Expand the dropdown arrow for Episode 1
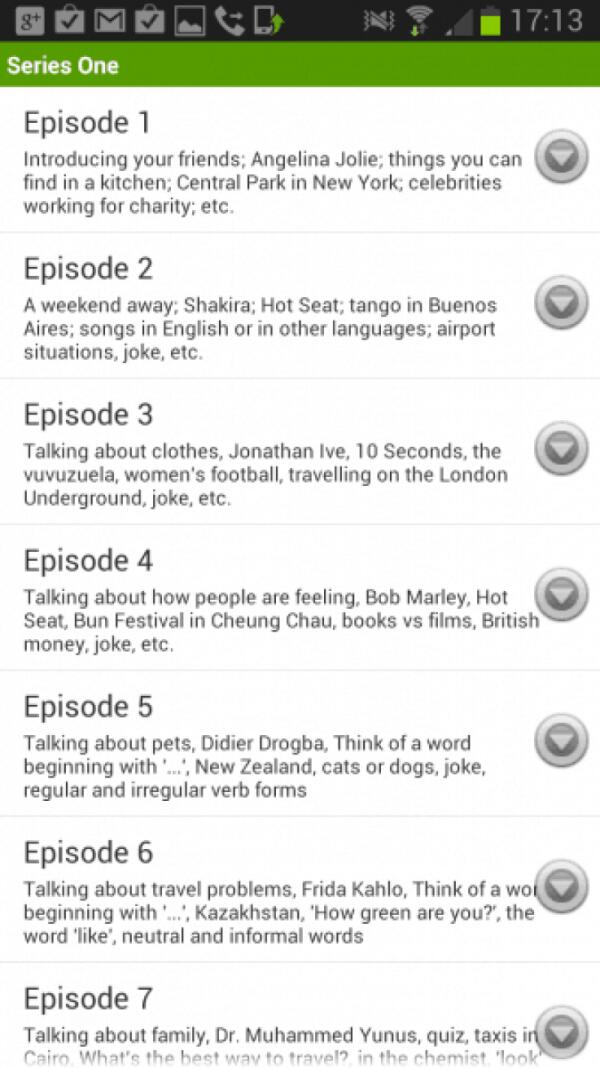The image size is (600, 1068). point(561,157)
